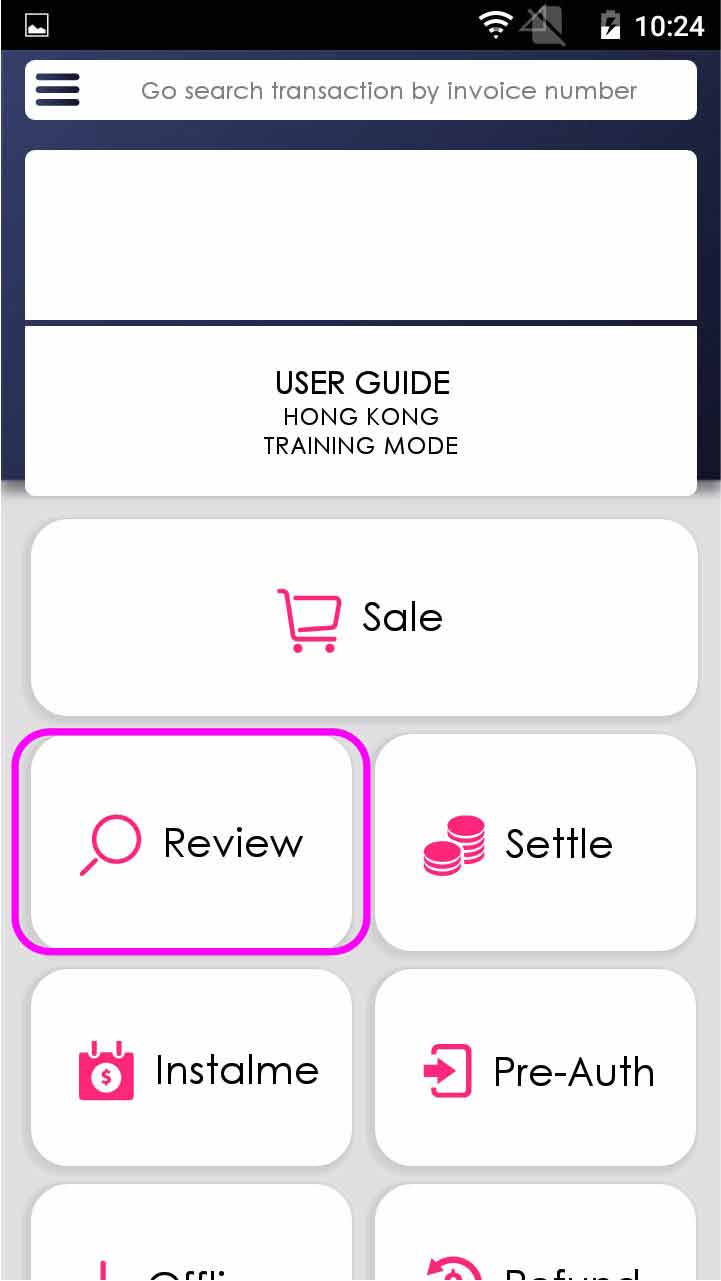Start a Sale transaction
The image size is (721, 1281).
point(363,617)
